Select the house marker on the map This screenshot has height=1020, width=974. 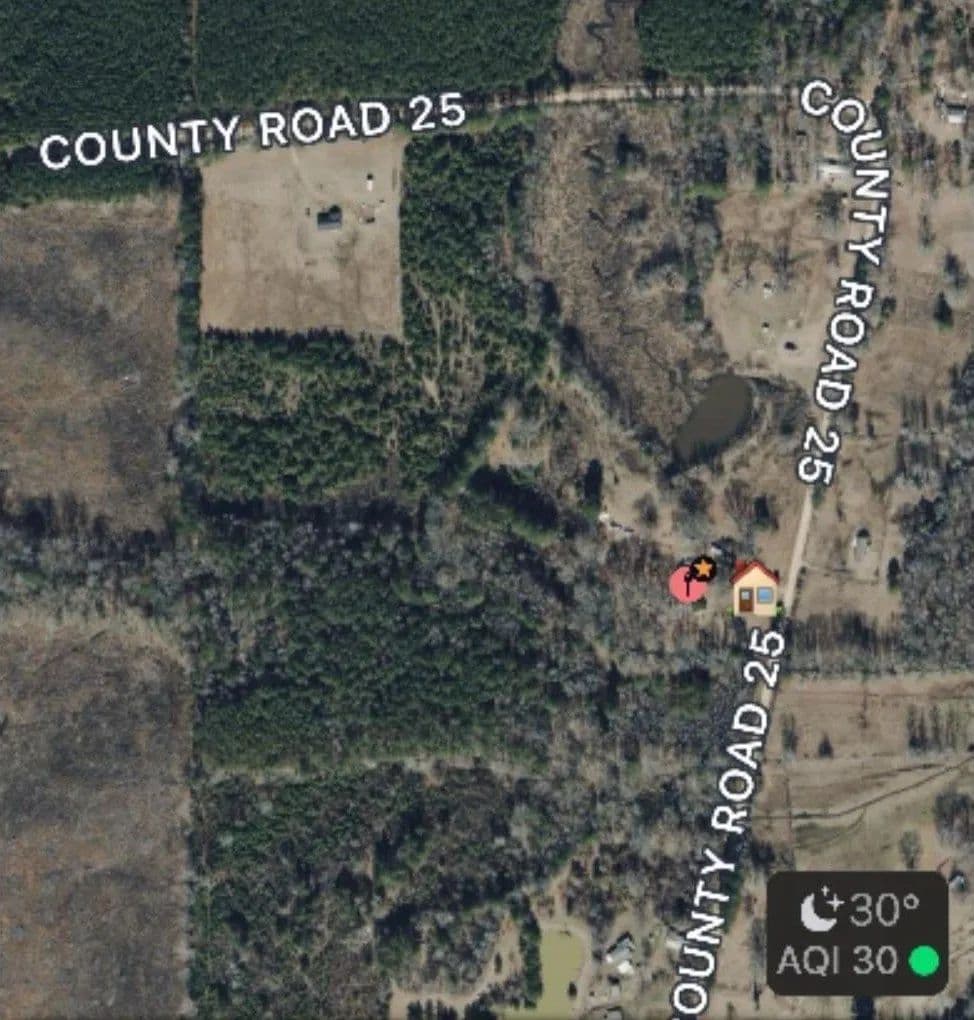click(x=755, y=589)
